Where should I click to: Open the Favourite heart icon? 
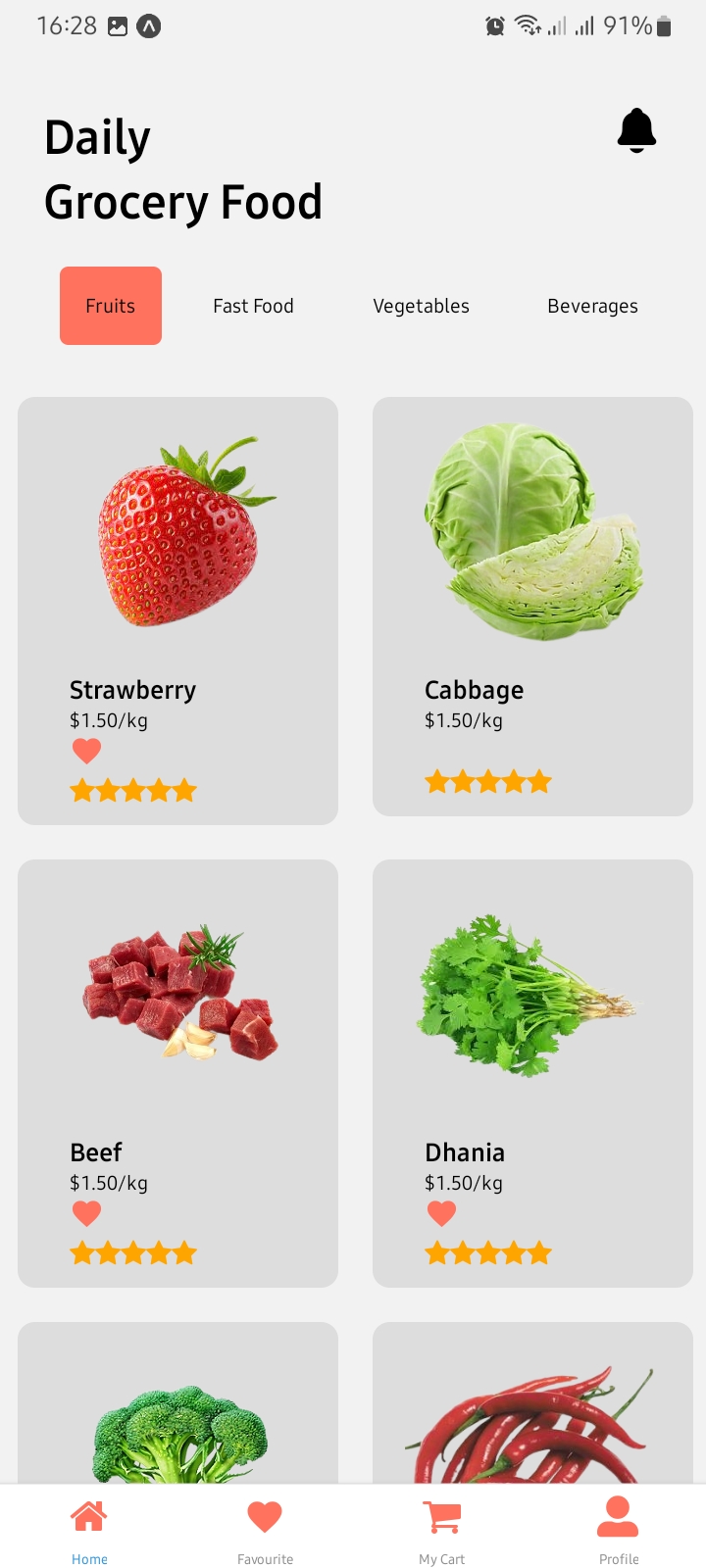point(265,1514)
